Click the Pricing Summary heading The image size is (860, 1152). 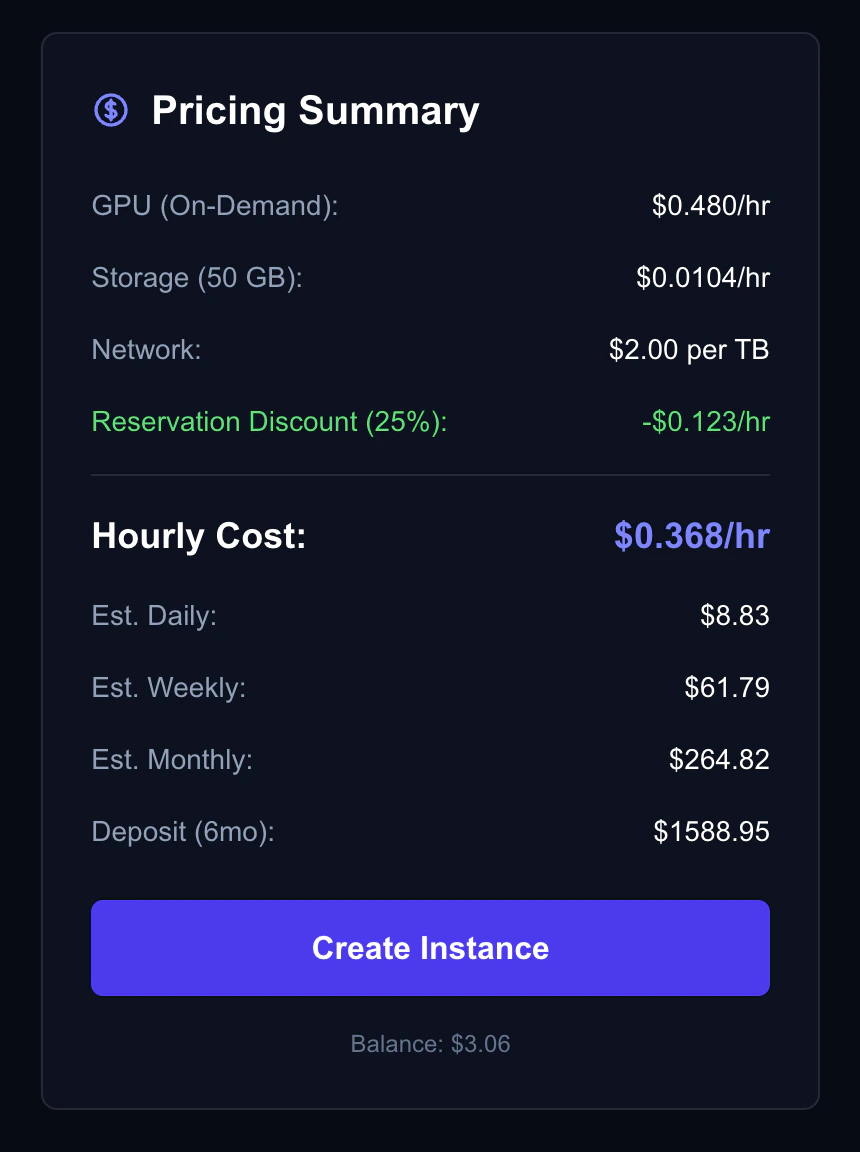315,111
